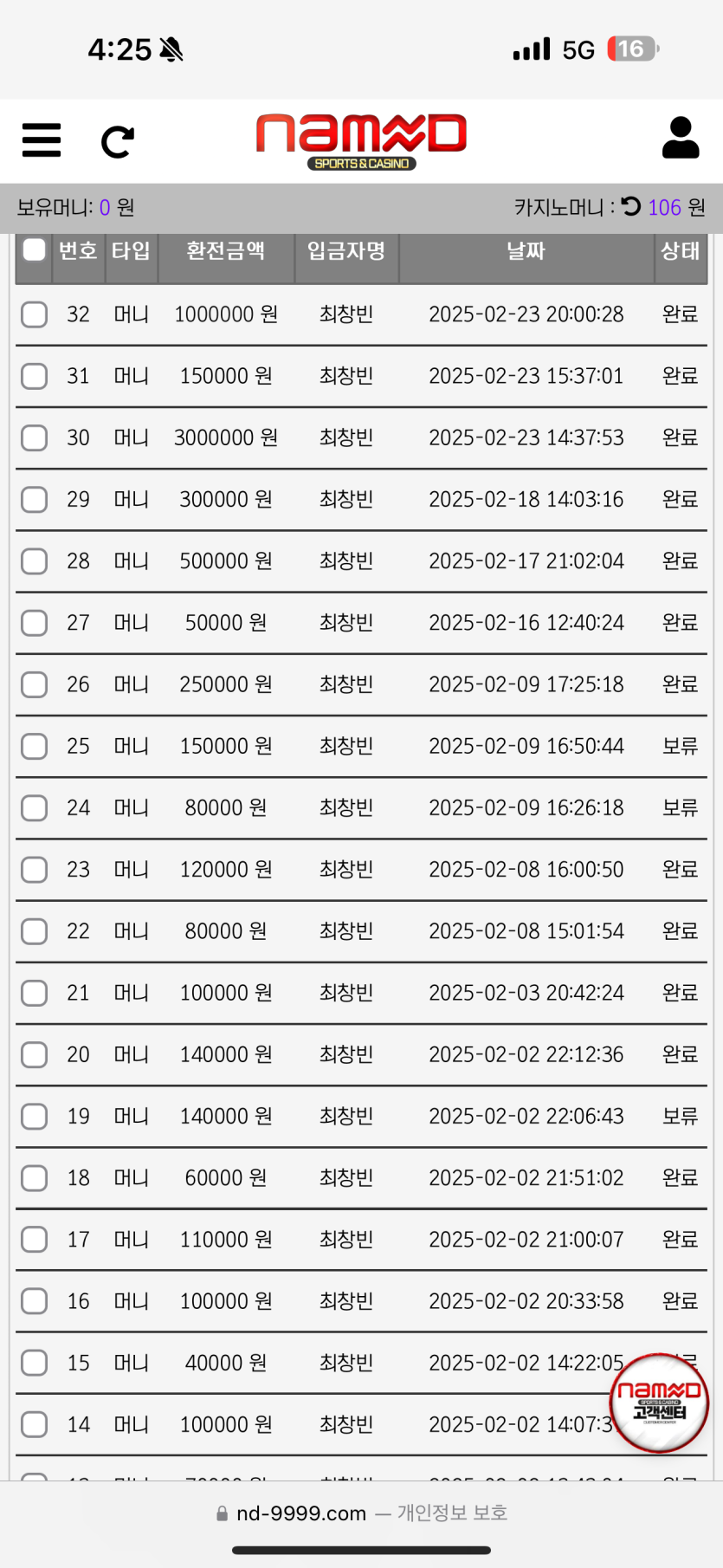Tick the checkbox on row 23

coord(35,870)
